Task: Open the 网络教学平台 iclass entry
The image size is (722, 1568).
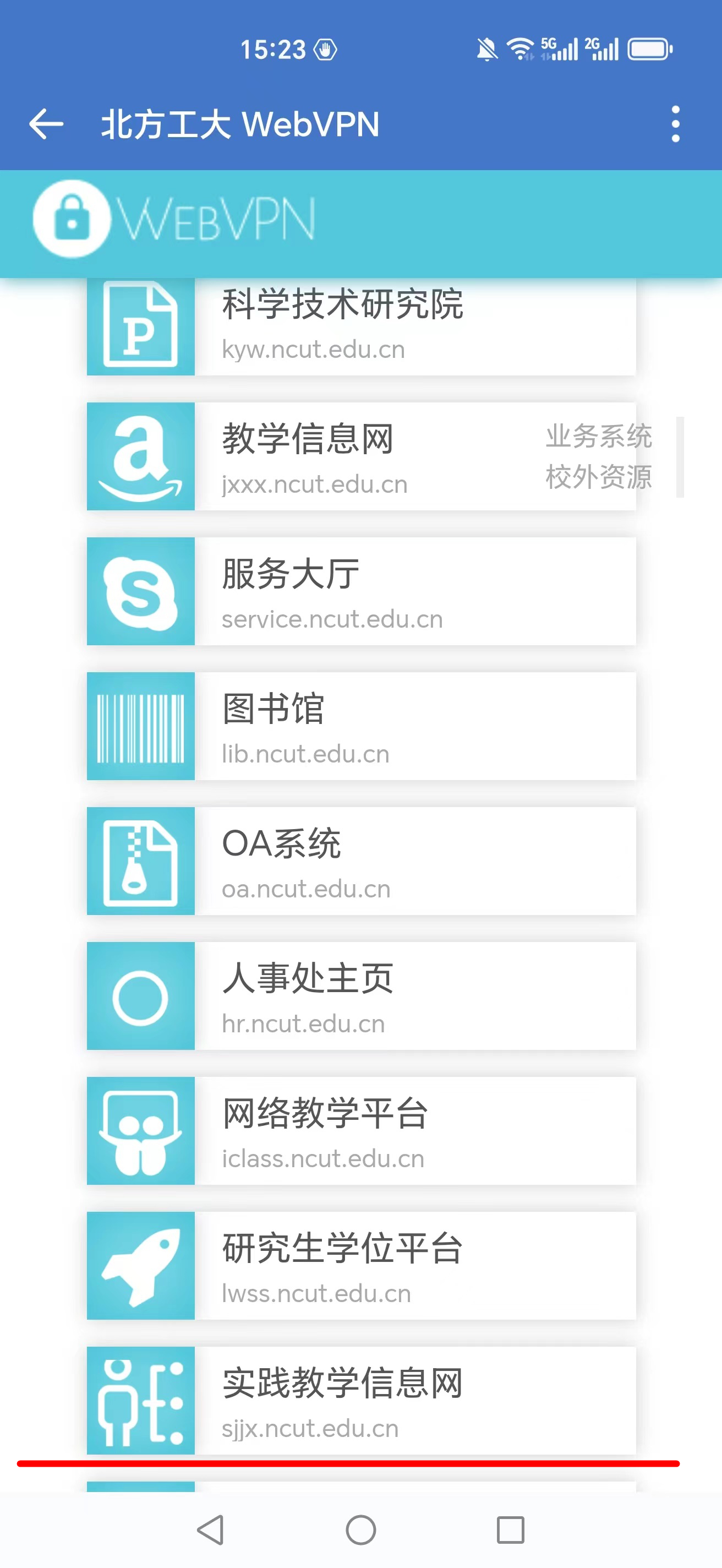Action: 362,1130
